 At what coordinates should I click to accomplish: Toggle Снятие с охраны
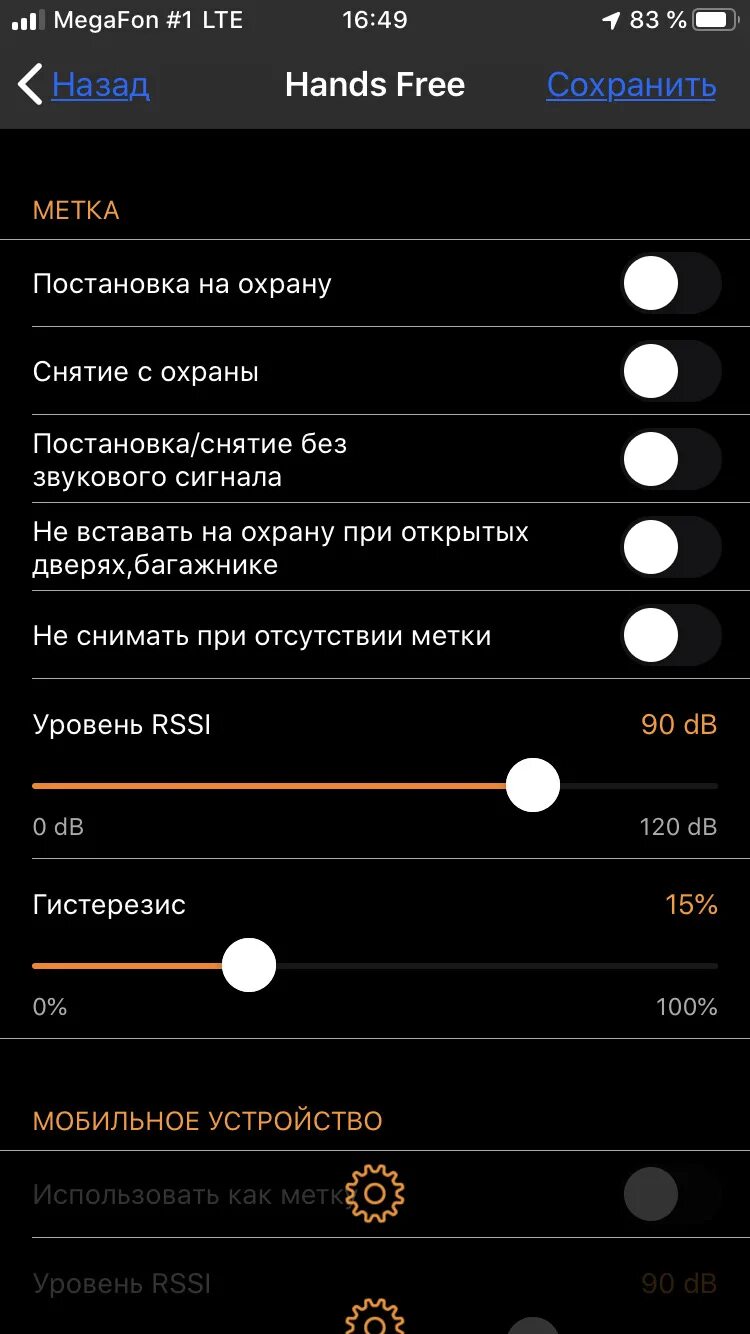click(670, 372)
